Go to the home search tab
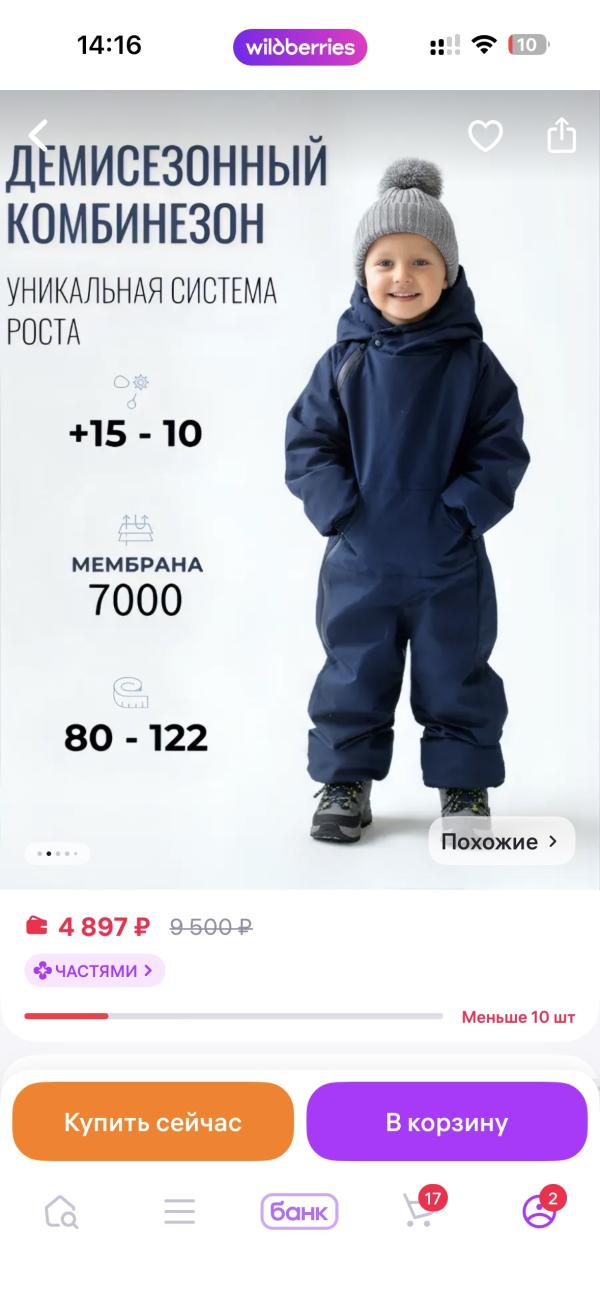Screen dimensions: 600x1300 61,1212
